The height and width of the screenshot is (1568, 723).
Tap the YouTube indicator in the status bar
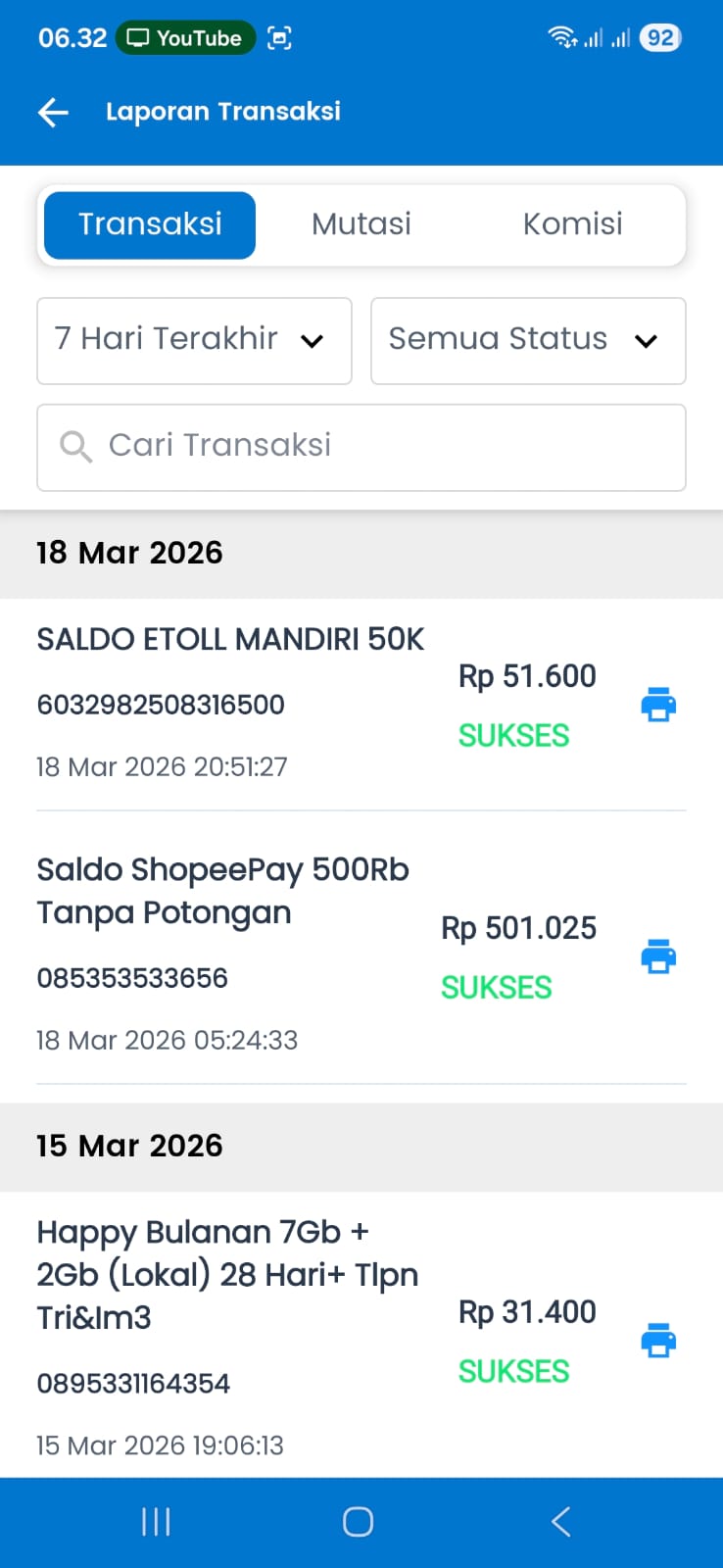coord(185,37)
